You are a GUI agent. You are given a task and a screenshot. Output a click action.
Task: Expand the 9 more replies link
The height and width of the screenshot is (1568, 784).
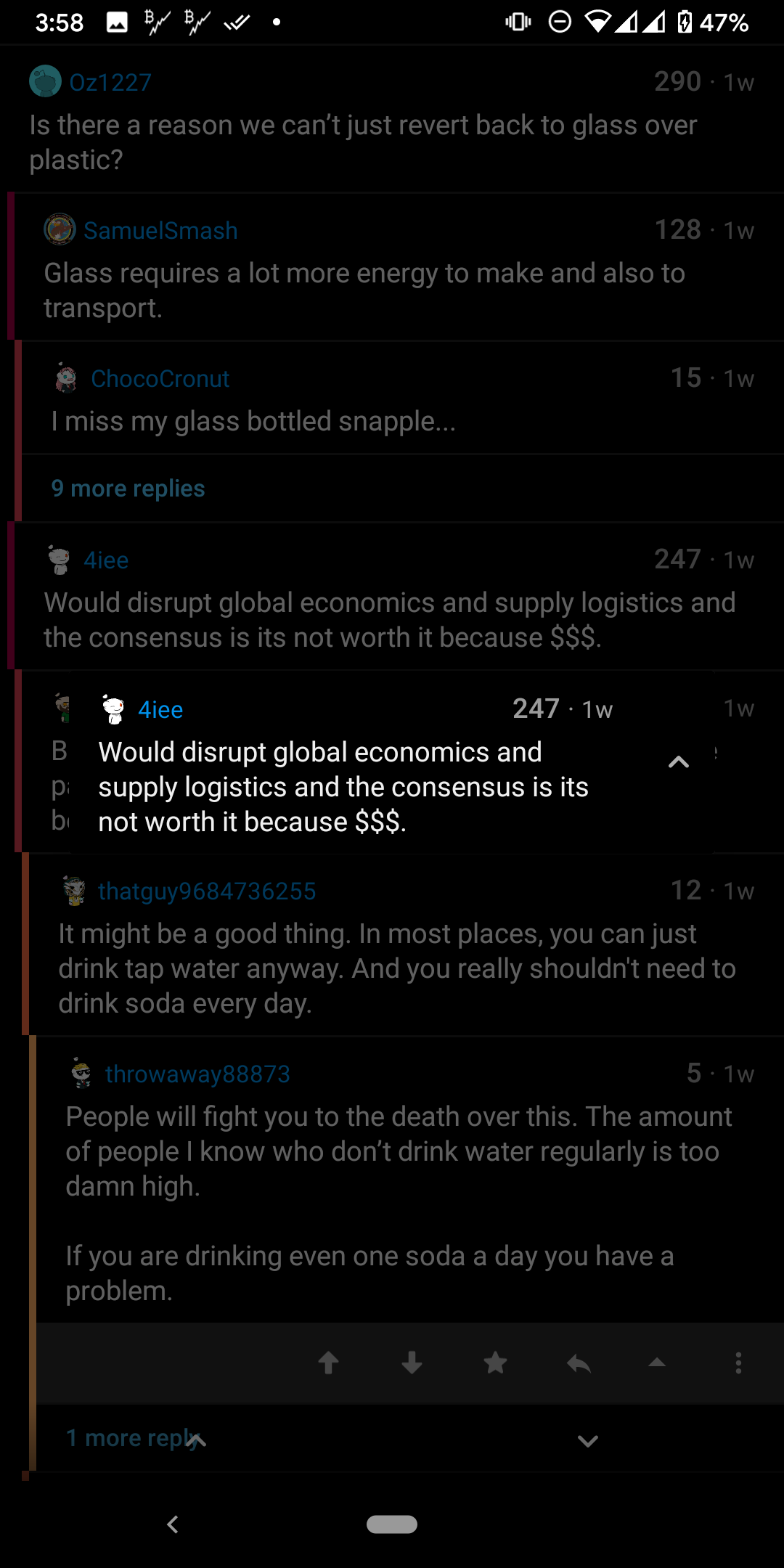coord(128,489)
